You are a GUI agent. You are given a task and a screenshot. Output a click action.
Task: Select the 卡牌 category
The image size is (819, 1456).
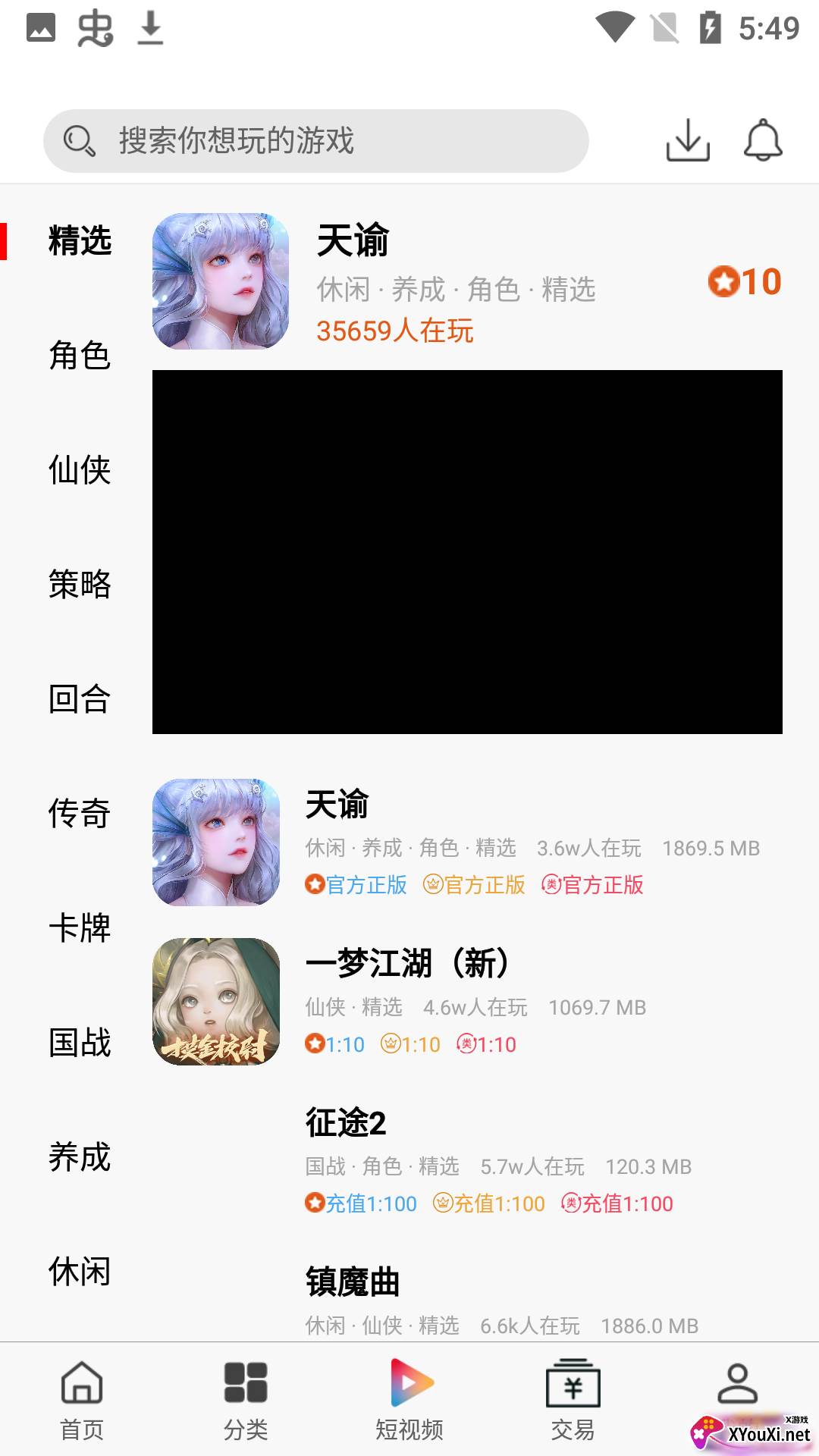80,928
